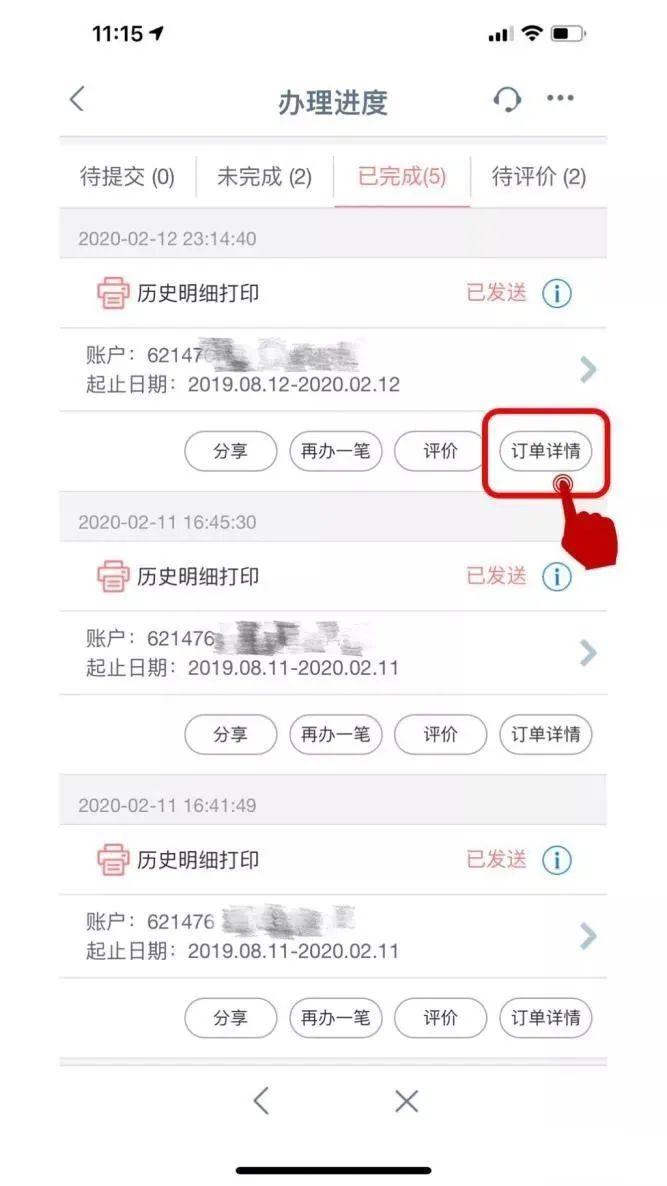This screenshot has width=667, height=1186.
Task: Tap 再办一笔 on the 2020-02-12 order
Action: (336, 452)
